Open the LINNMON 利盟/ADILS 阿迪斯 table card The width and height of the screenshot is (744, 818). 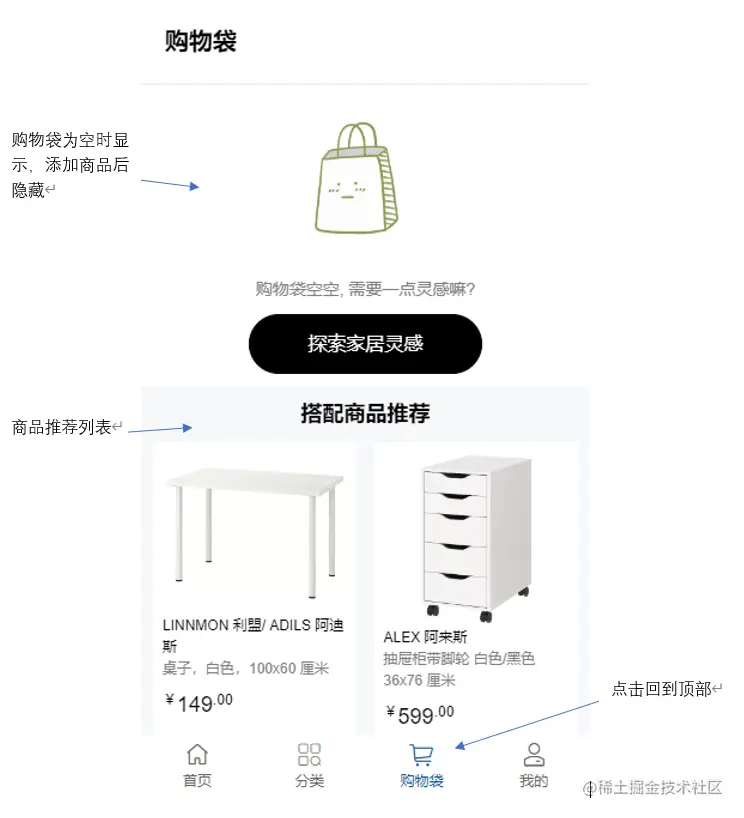coord(254,580)
